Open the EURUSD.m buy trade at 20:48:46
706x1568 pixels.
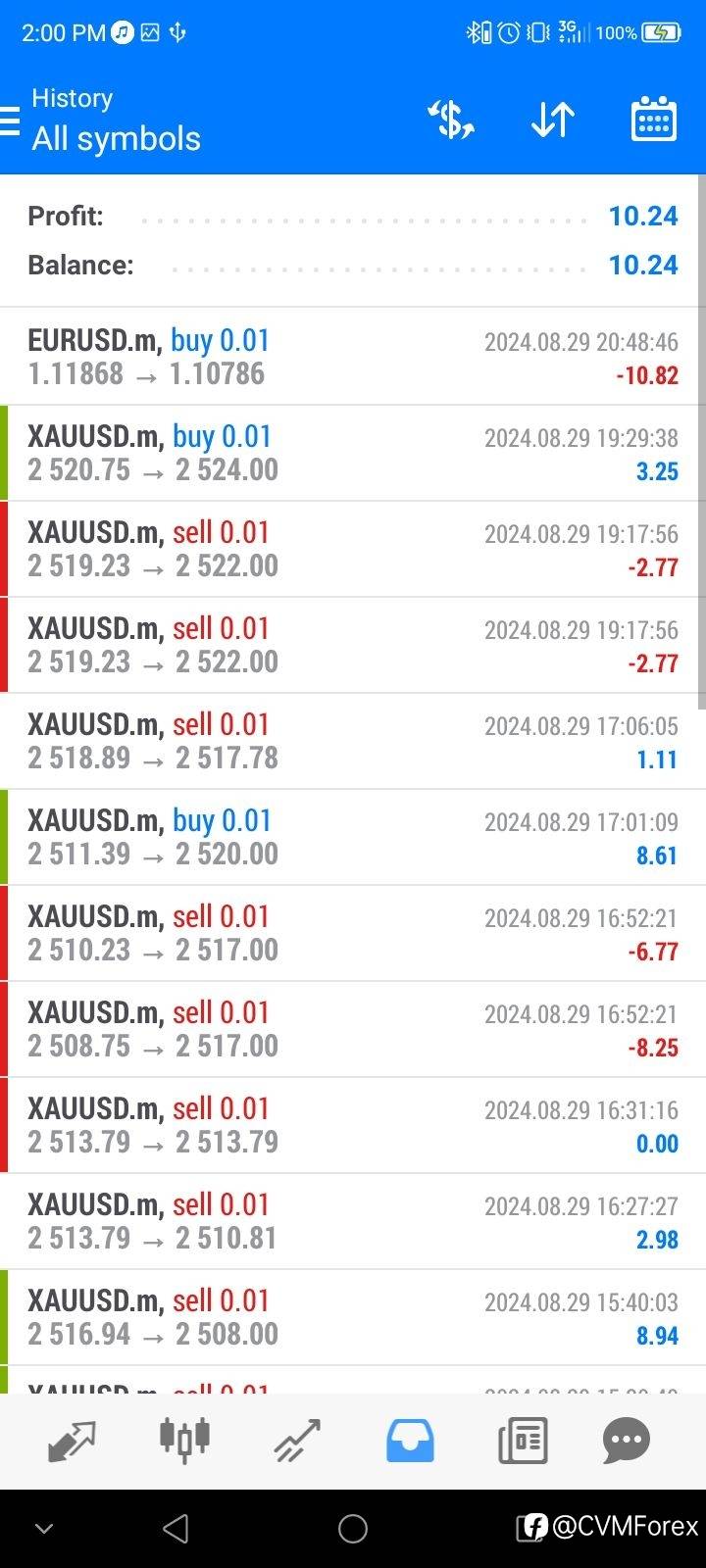[x=353, y=357]
